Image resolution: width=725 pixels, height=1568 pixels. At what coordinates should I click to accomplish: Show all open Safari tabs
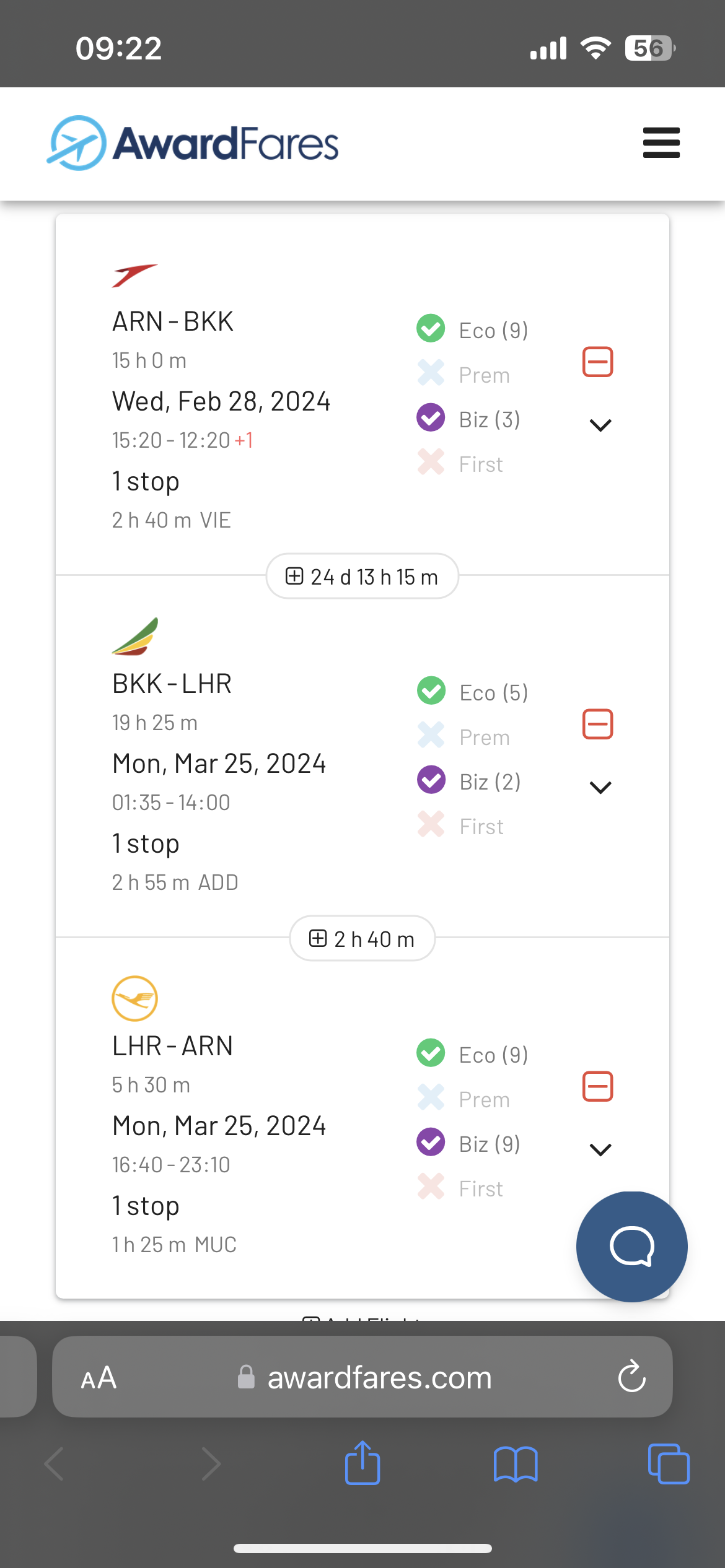pyautogui.click(x=668, y=1463)
